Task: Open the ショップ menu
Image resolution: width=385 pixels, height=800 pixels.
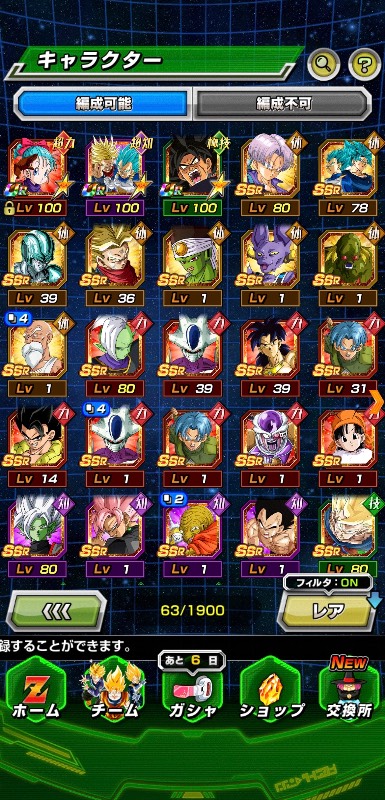Action: coord(271,692)
